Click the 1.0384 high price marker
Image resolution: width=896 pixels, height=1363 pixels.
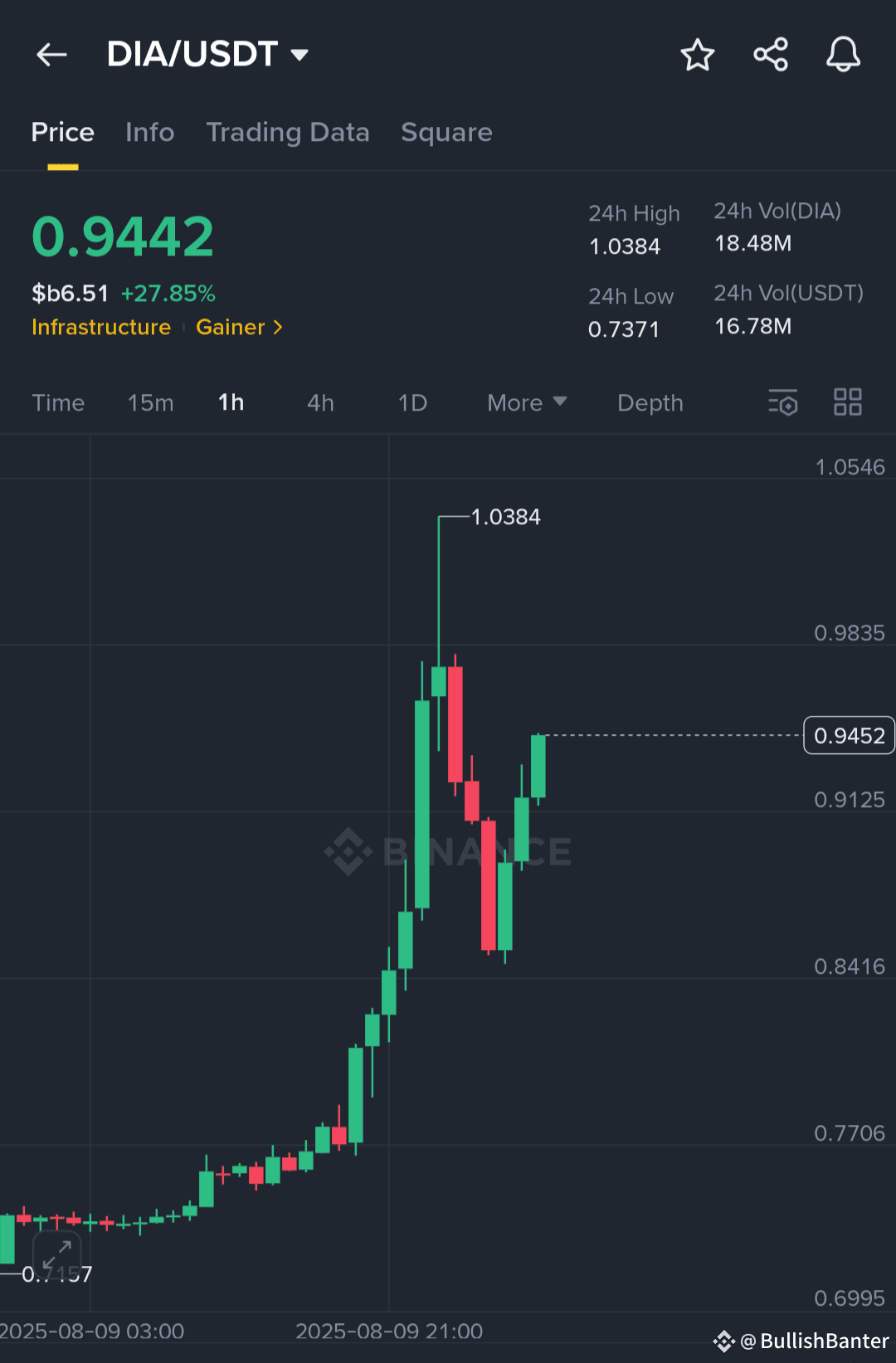(506, 516)
